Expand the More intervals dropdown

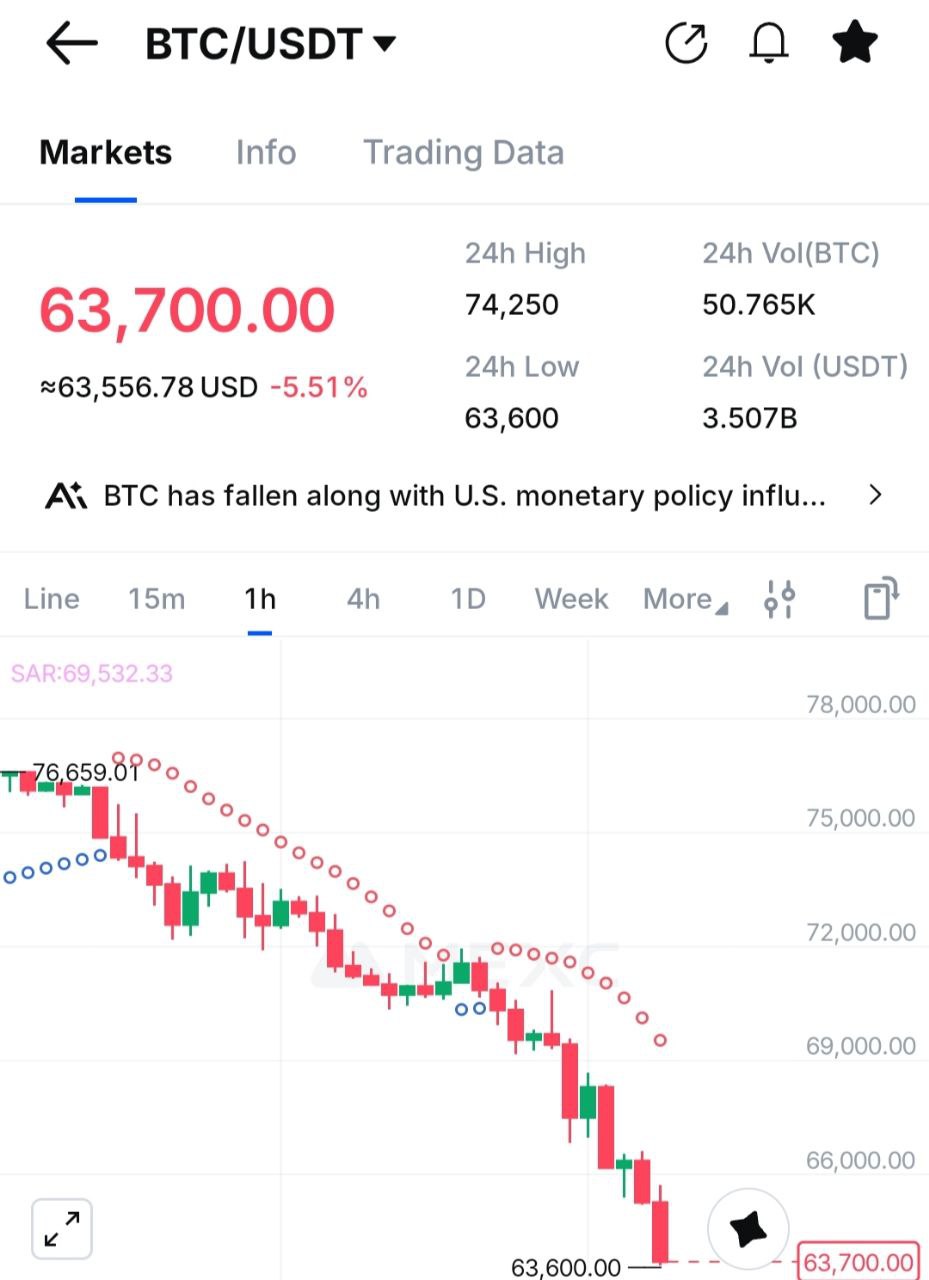tap(685, 599)
